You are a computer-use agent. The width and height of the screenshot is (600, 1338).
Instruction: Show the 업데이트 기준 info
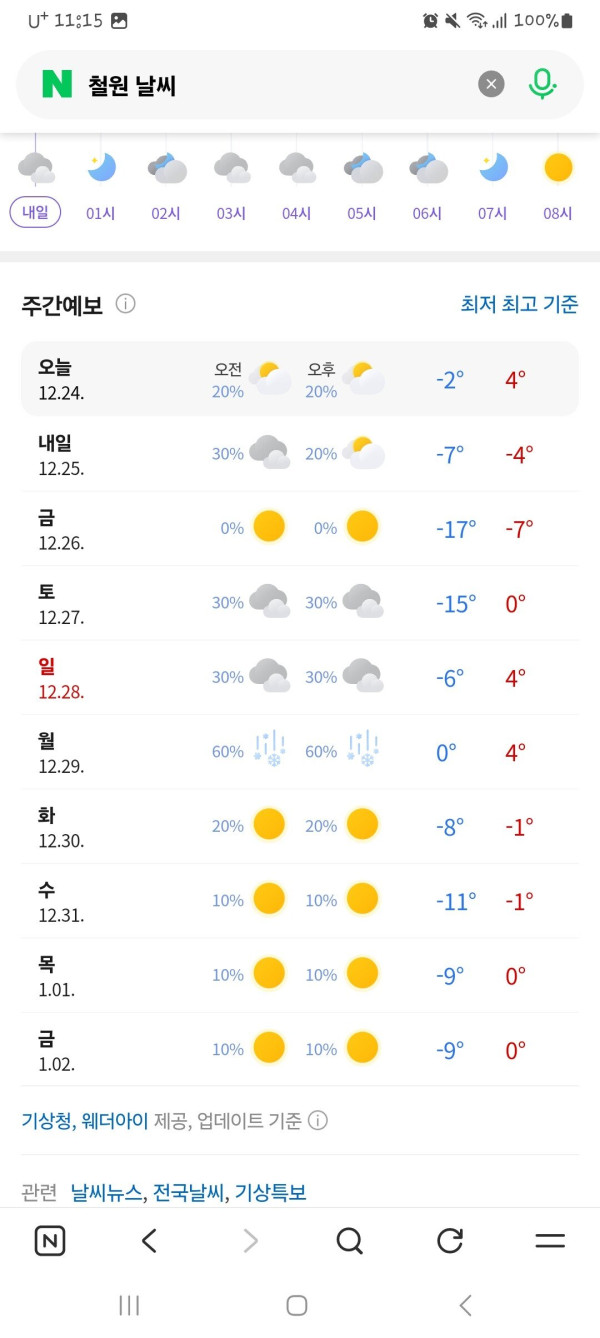pyautogui.click(x=317, y=1121)
